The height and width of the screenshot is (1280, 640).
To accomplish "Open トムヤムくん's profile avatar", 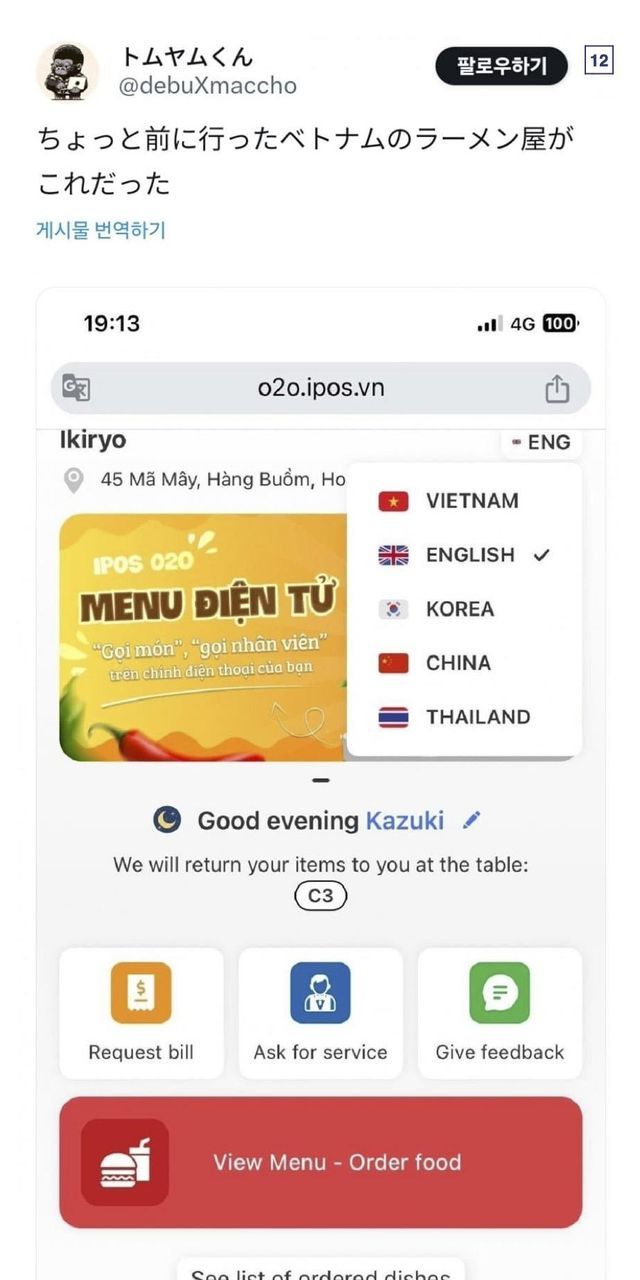I will (67, 71).
